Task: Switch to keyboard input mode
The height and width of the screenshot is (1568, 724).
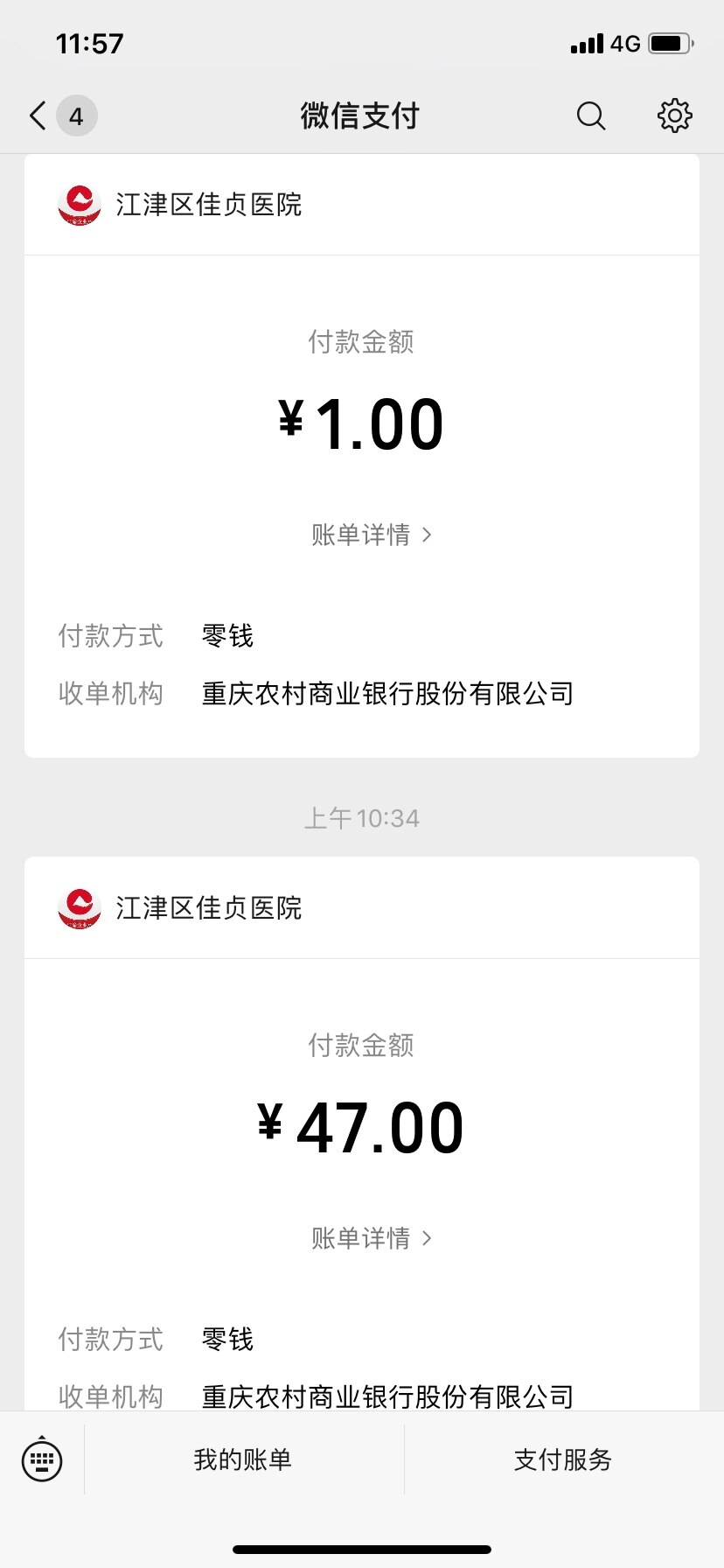Action: pyautogui.click(x=42, y=1459)
